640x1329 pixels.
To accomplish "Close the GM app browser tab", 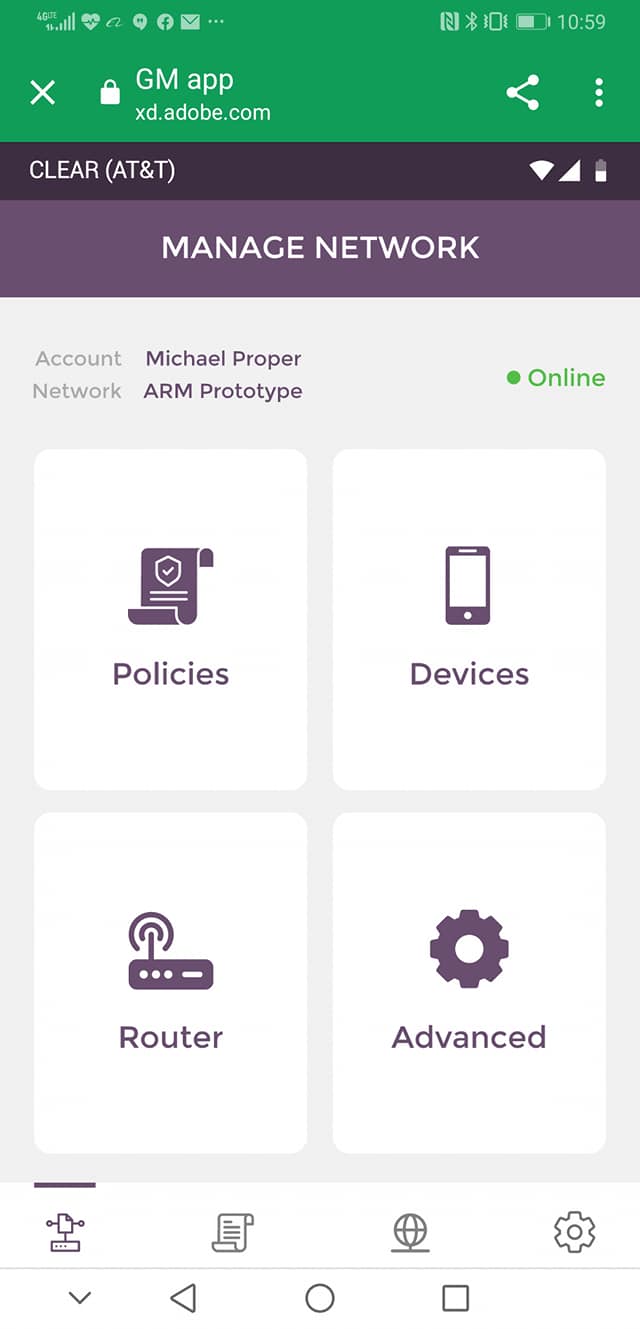I will (43, 93).
